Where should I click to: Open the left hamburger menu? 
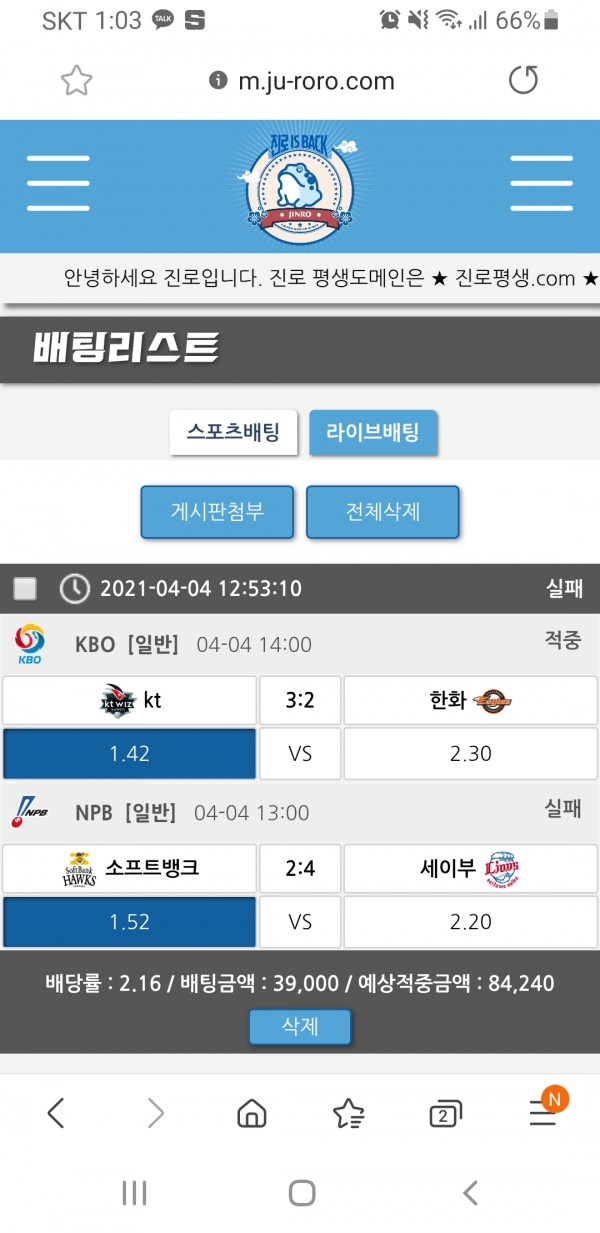click(x=59, y=184)
